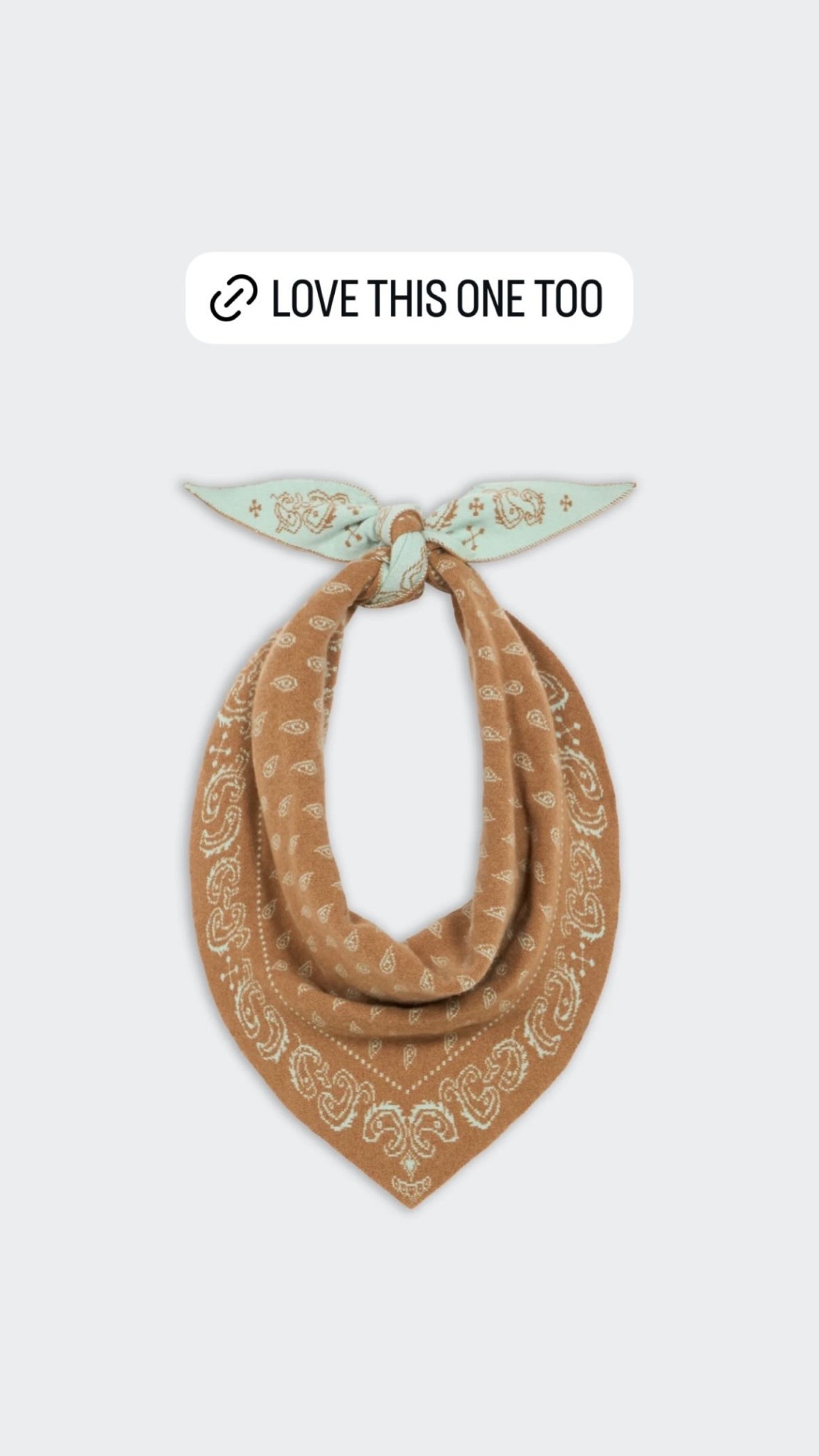Tap the bandana product photo

pyautogui.click(x=409, y=853)
